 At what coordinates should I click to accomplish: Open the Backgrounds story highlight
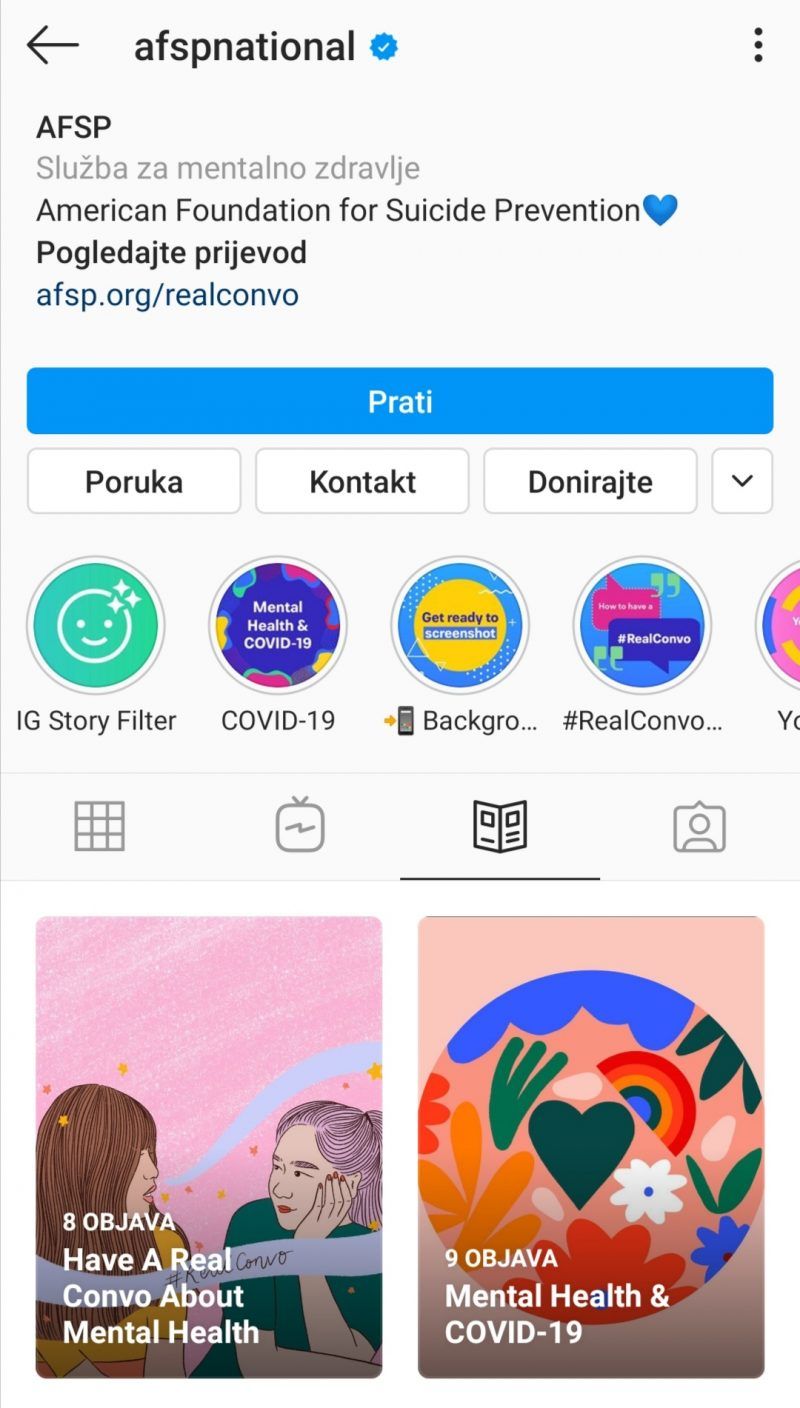click(x=460, y=626)
